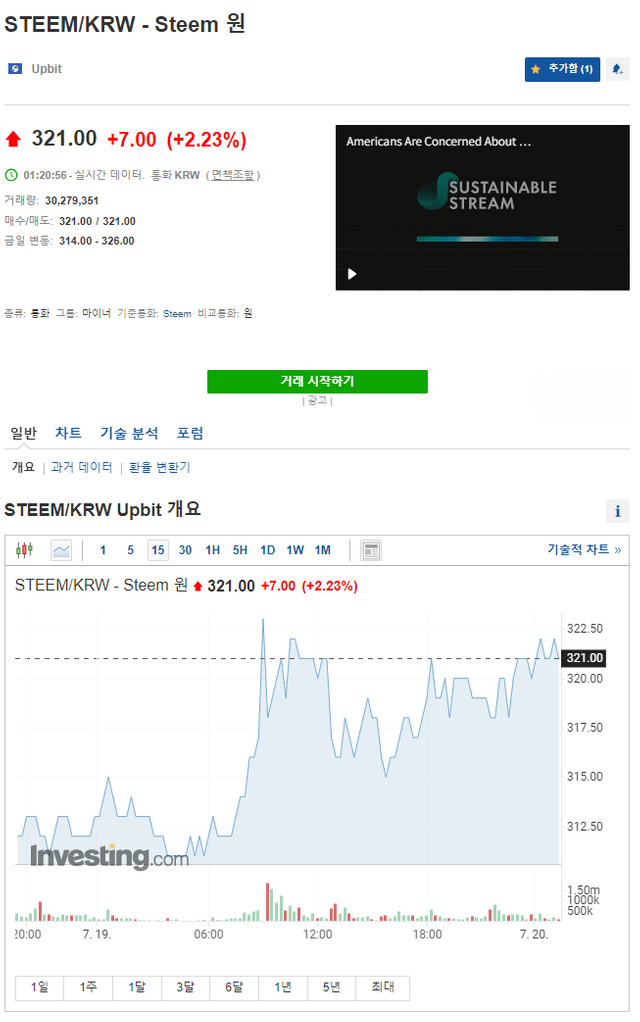
Task: Tap the Steem base currency link
Action: [x=177, y=314]
